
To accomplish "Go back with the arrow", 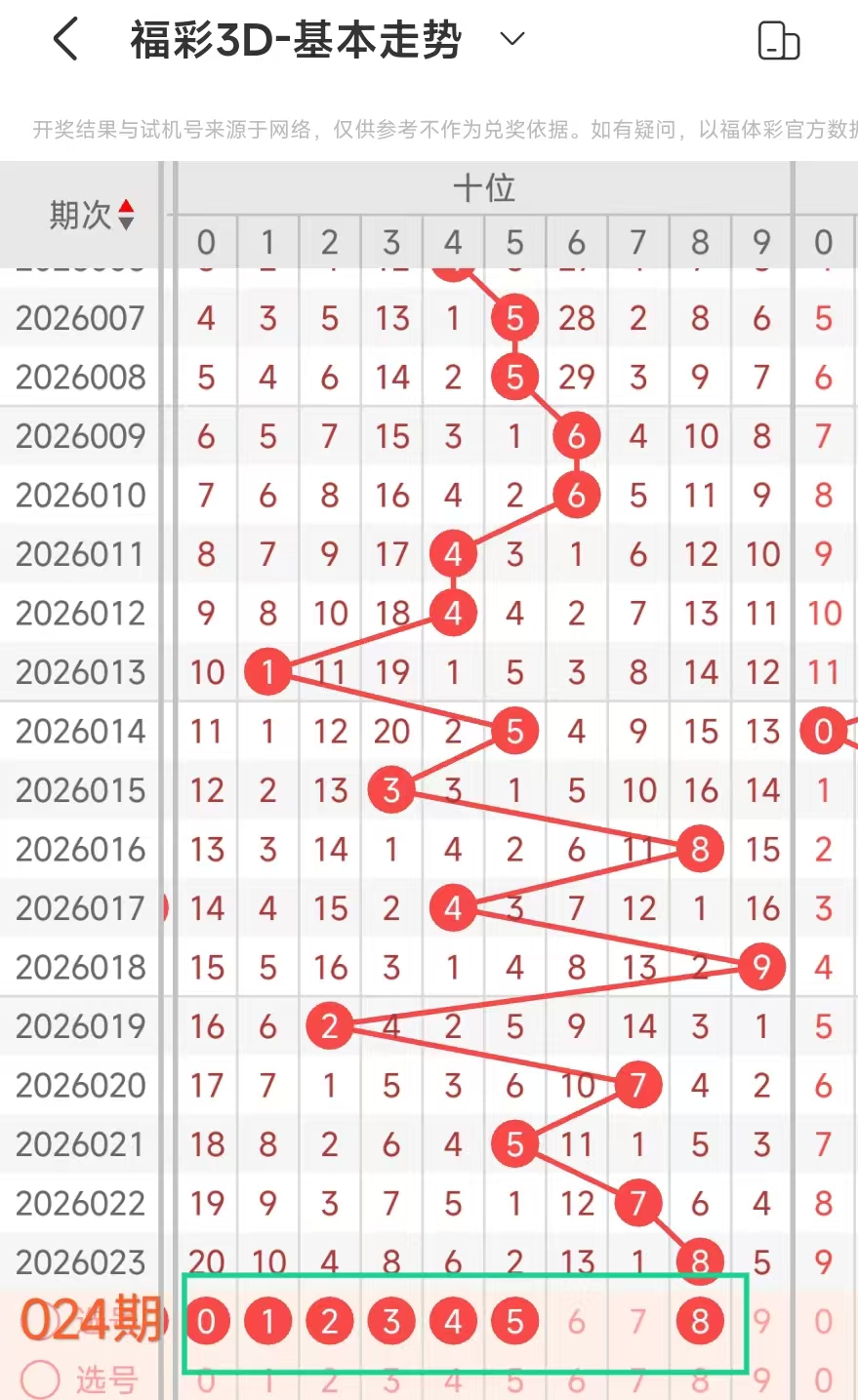I will coord(65,41).
